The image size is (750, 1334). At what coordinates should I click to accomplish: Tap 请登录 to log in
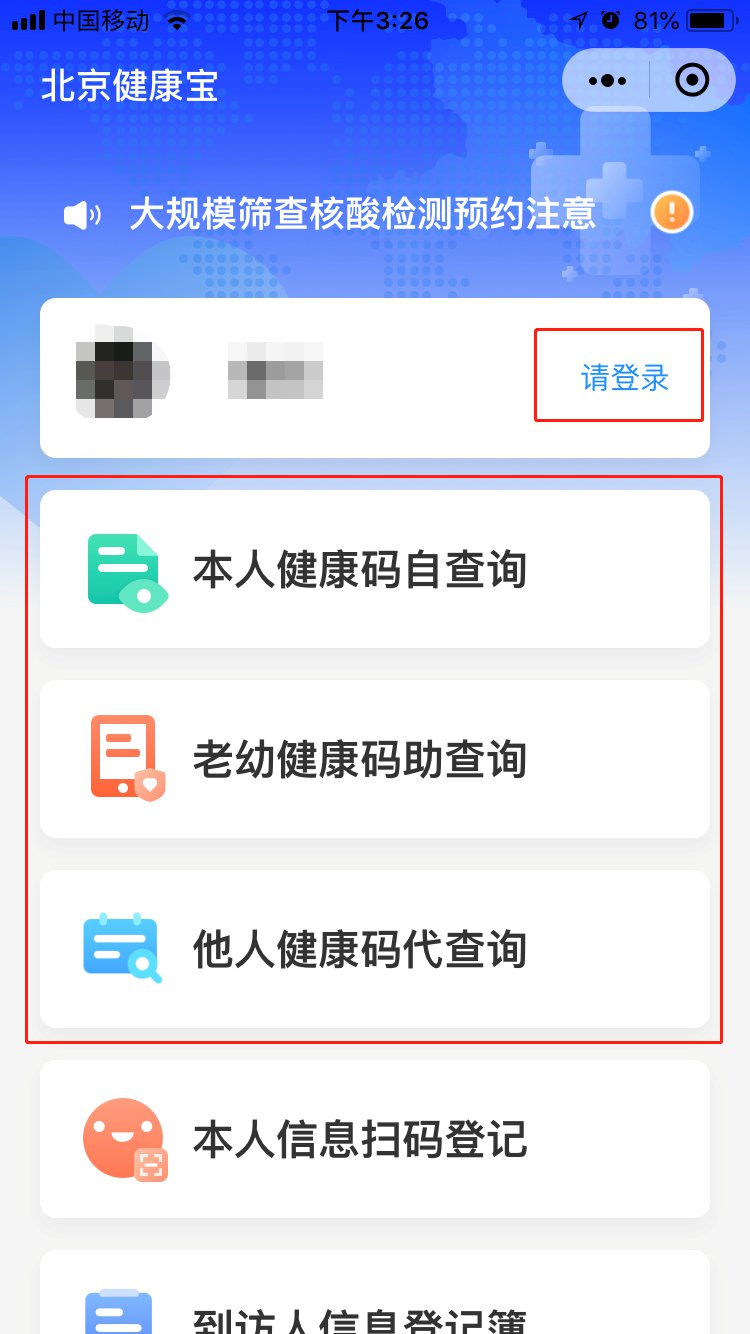[x=625, y=377]
